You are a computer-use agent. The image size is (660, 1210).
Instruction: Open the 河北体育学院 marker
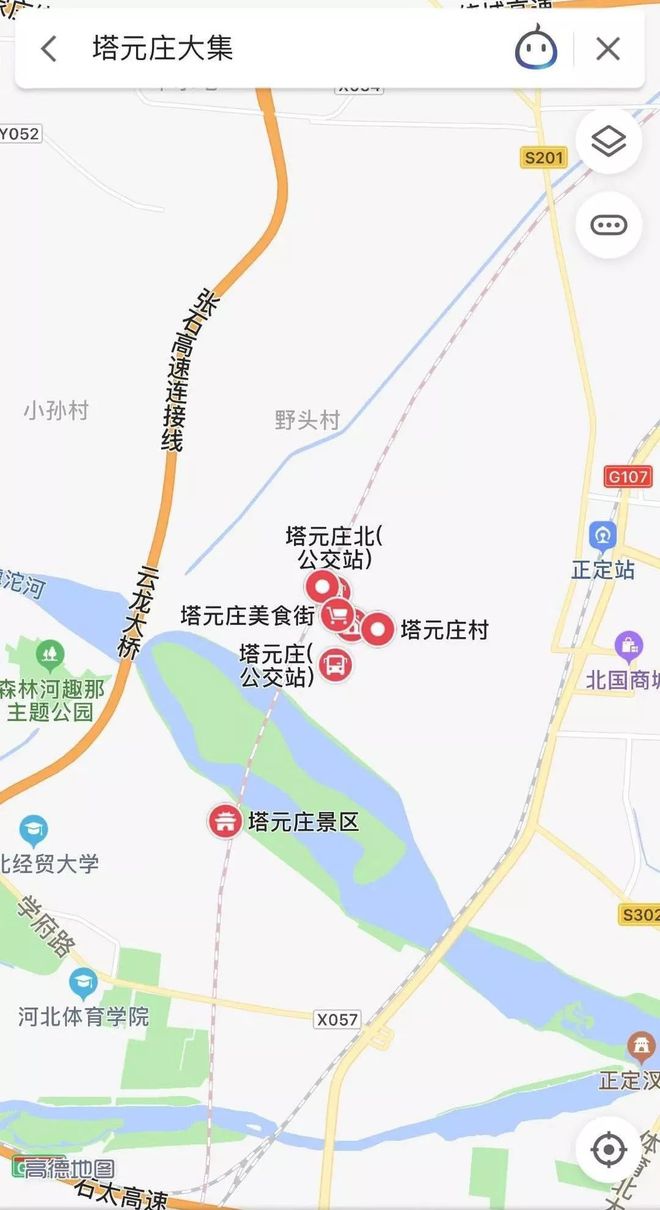[x=83, y=983]
